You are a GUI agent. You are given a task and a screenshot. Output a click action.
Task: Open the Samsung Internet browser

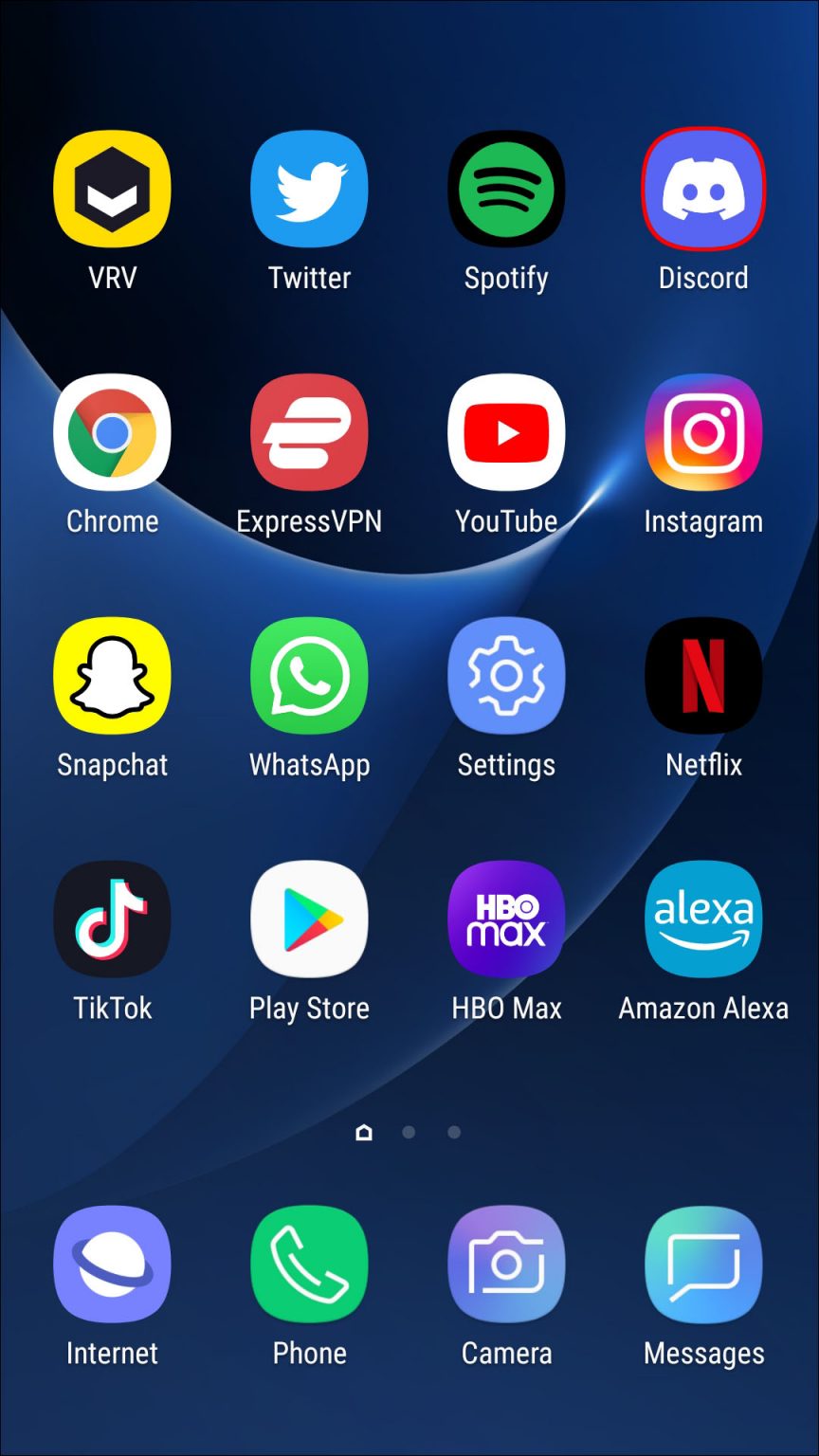click(112, 1264)
